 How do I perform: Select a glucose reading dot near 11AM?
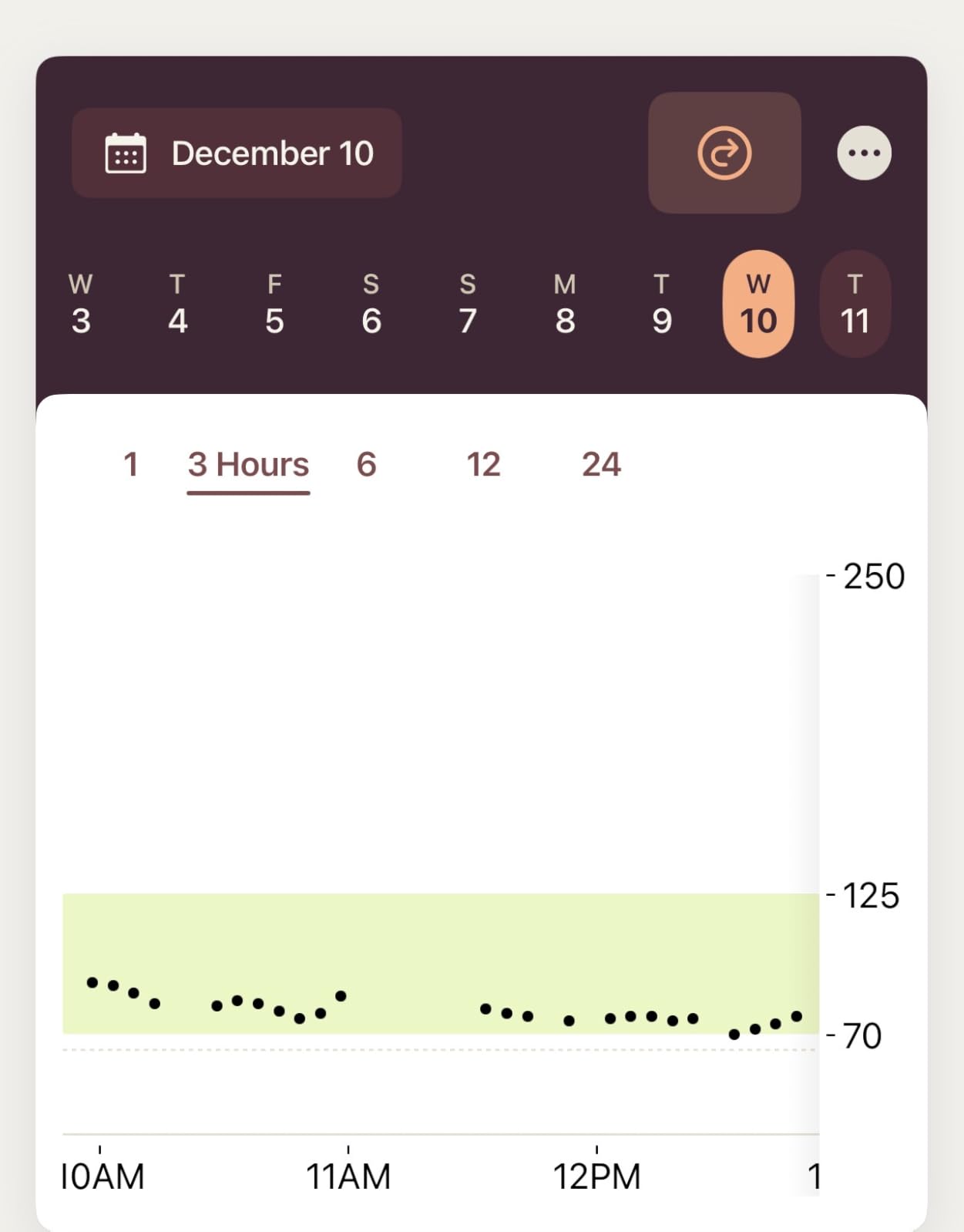(x=340, y=997)
